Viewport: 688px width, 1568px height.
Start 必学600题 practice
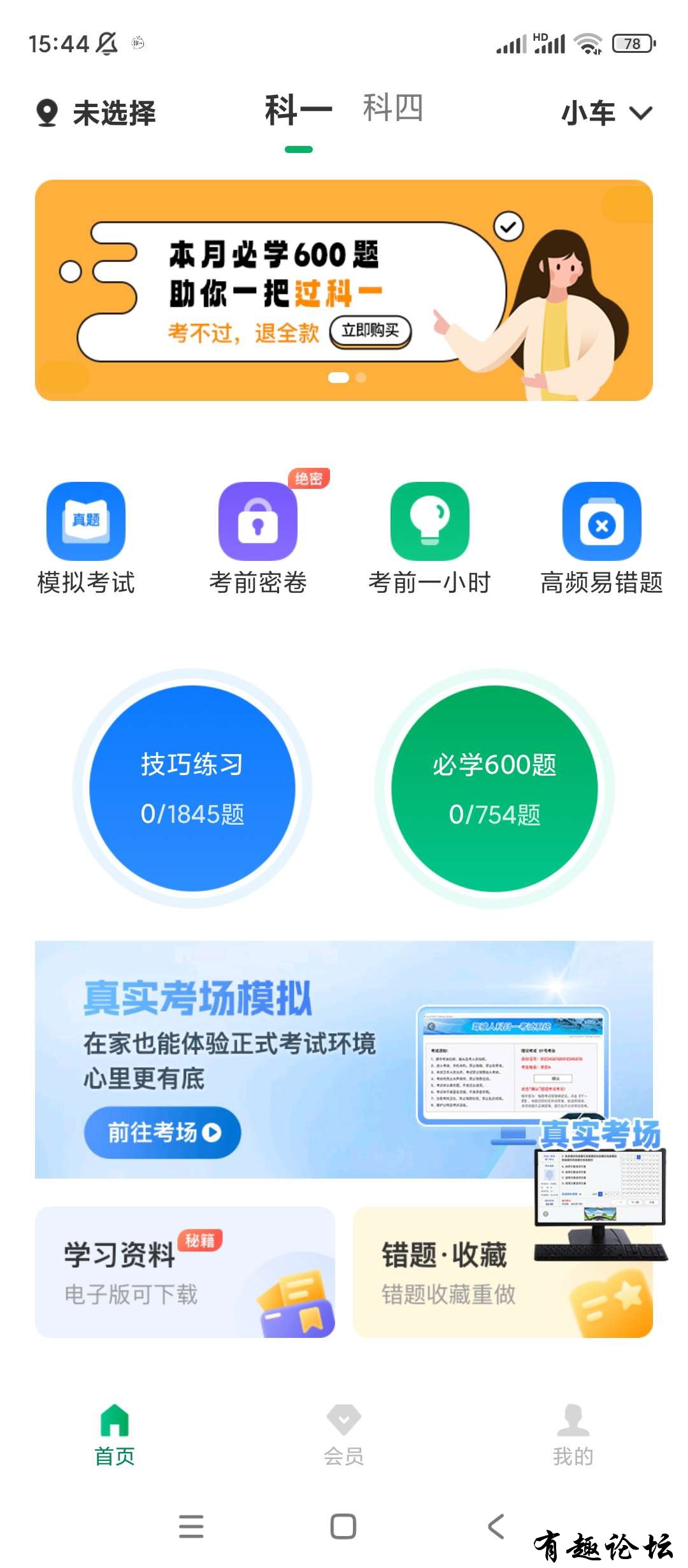(494, 788)
